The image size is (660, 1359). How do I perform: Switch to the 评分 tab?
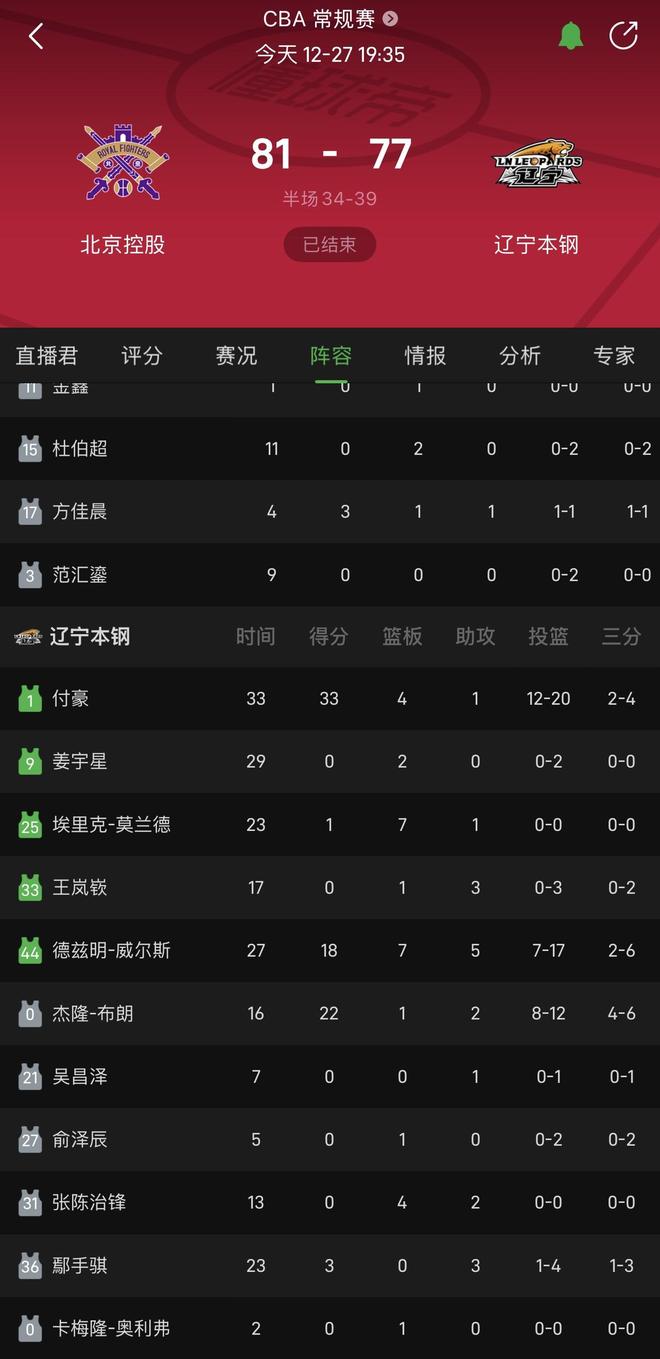tap(142, 356)
